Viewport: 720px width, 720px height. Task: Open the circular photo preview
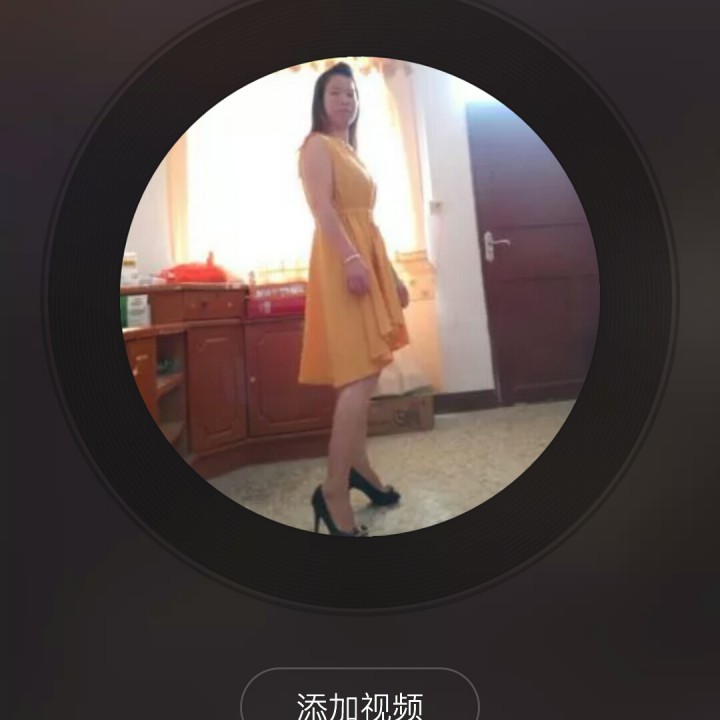360,296
